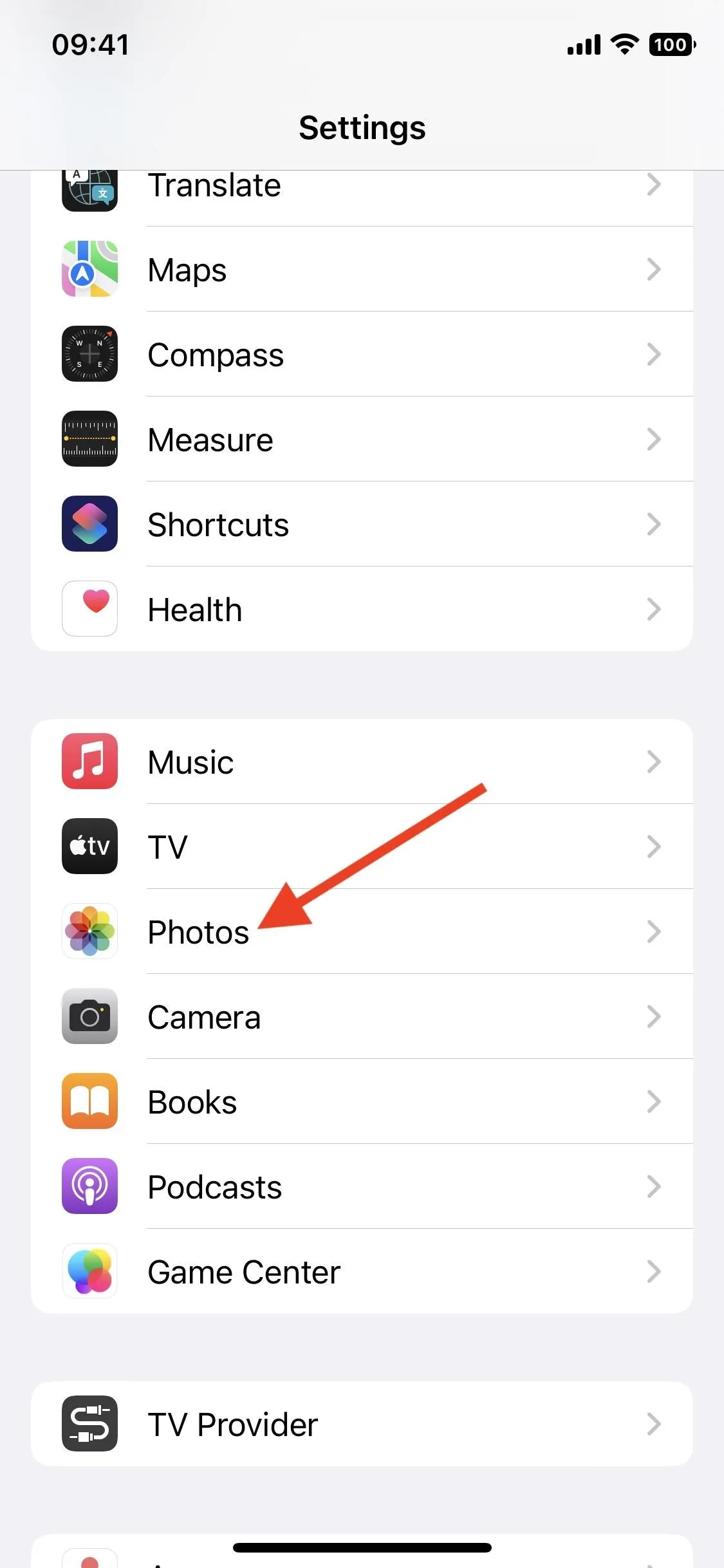The image size is (724, 1568).
Task: Open Shortcuts settings
Action: point(362,524)
